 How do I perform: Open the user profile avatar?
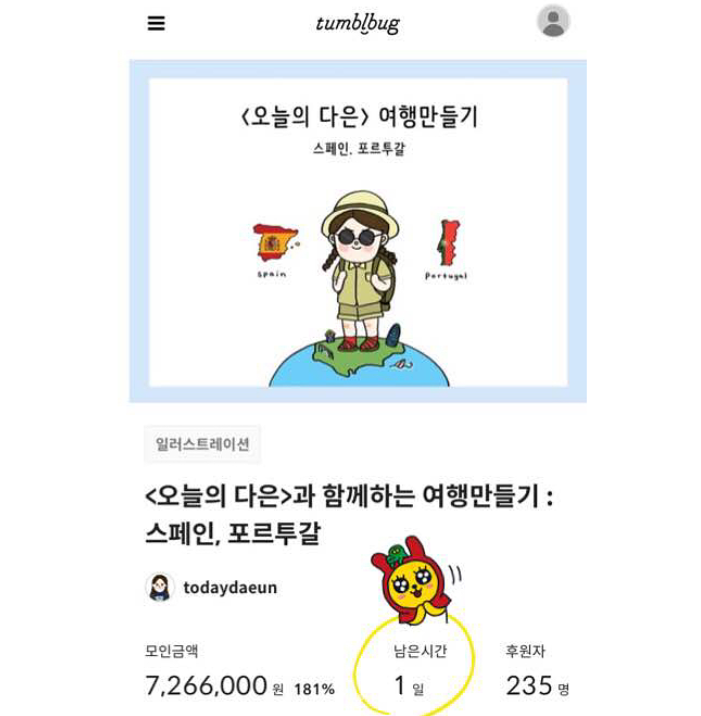(553, 21)
